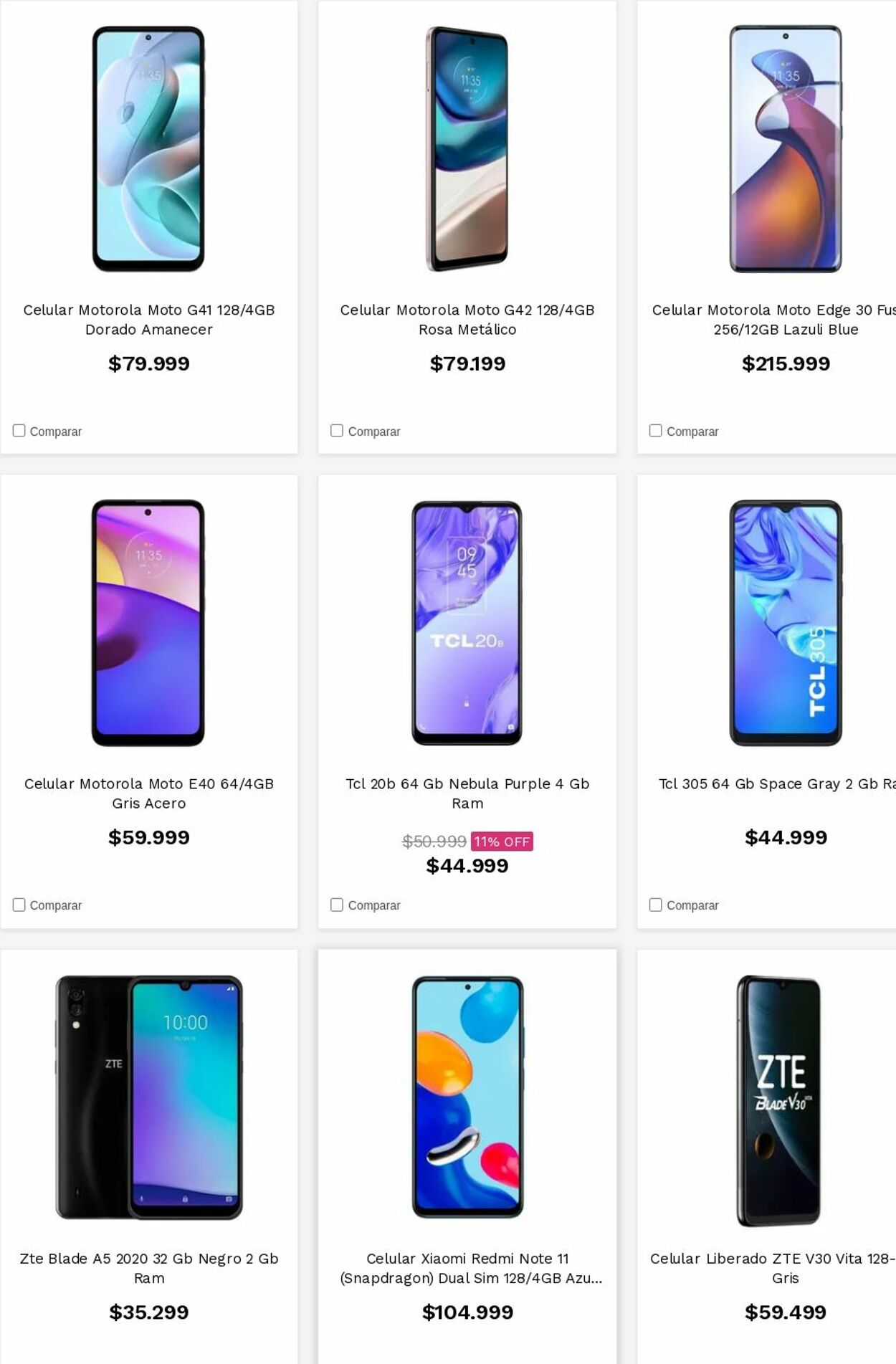View the Motorola Moto Edge 30 Lazuli Blue
Screen dimensions: 896x1364
[785, 319]
